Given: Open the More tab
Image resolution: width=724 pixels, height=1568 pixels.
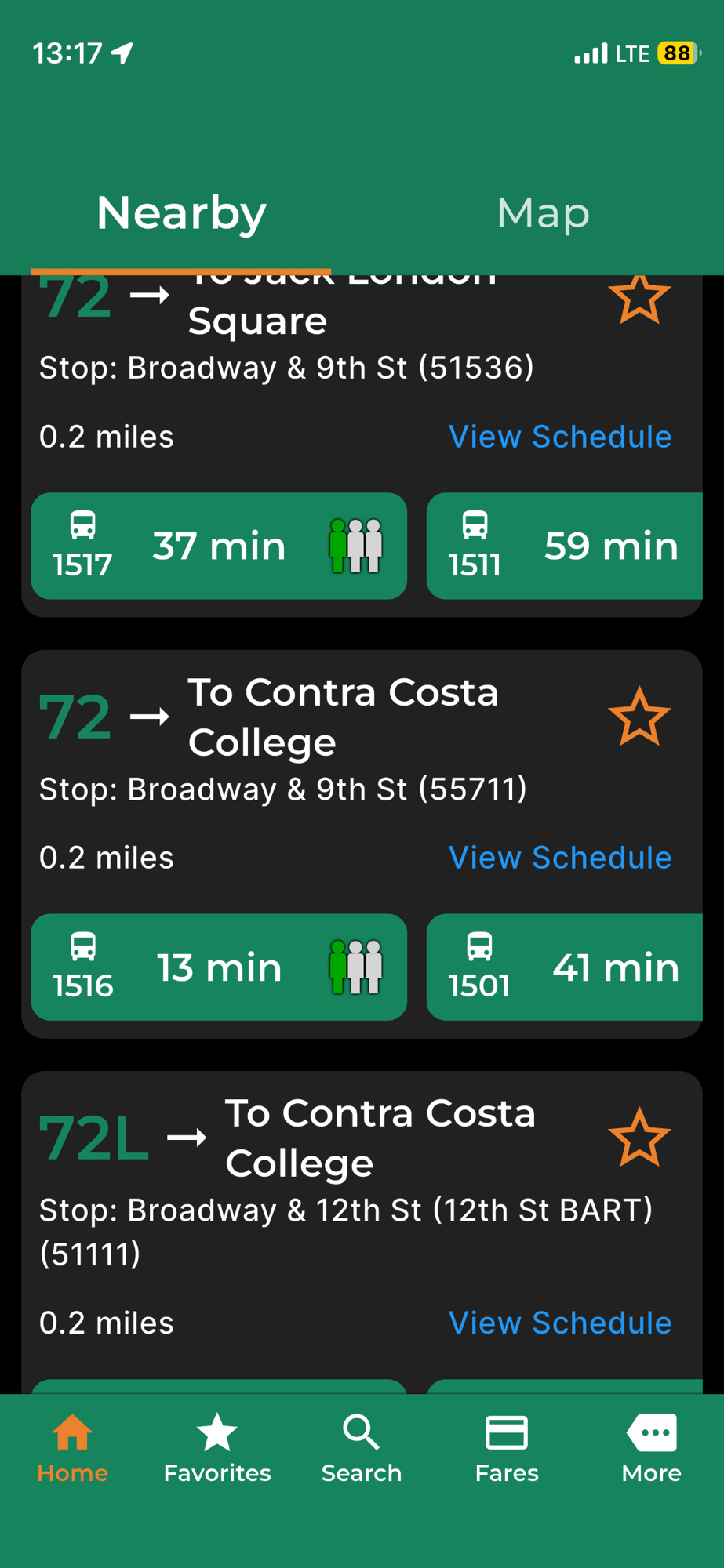Looking at the screenshot, I should [651, 1449].
